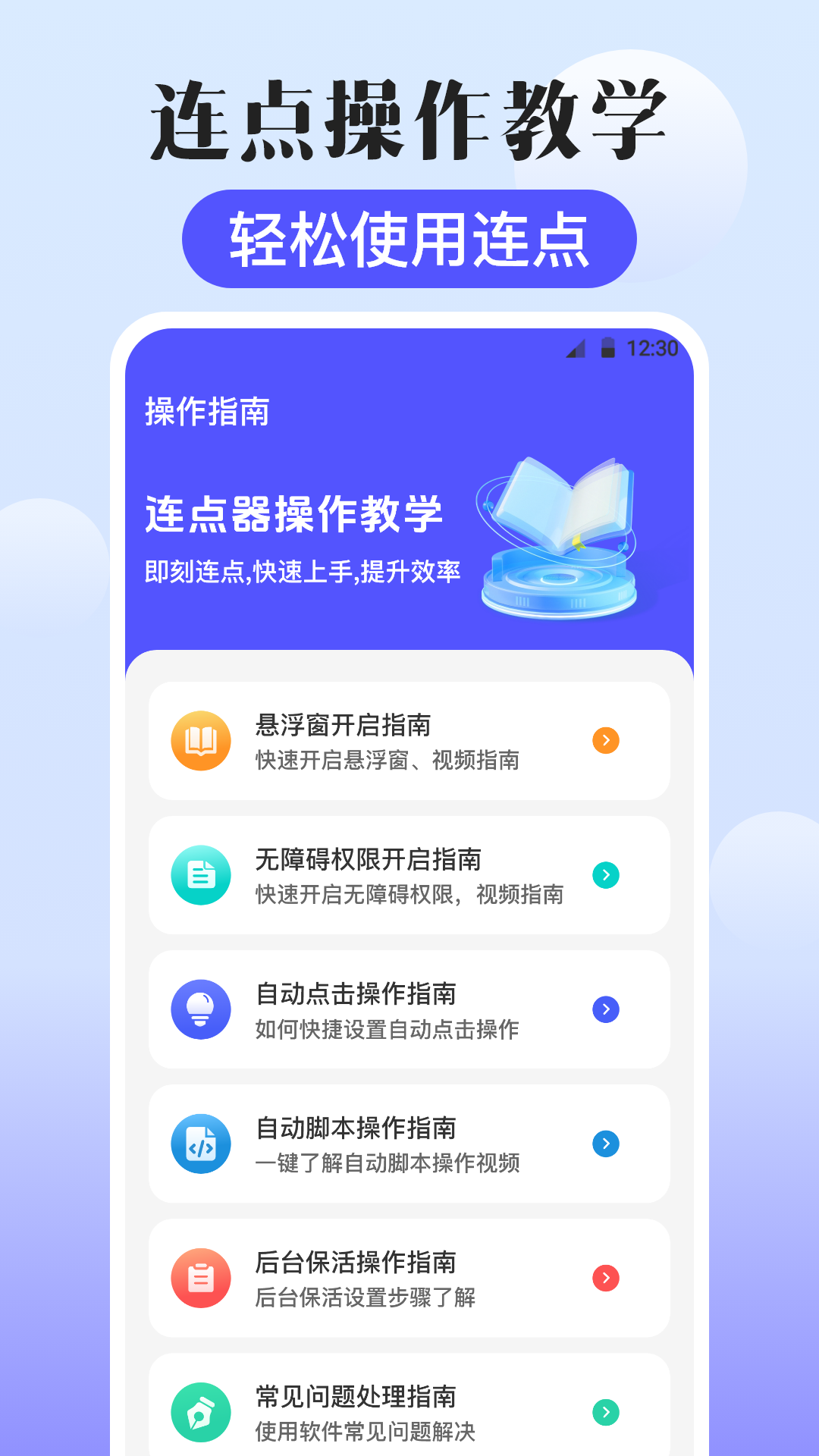Screen dimensions: 819x1456
Task: Select the red clipboard icon for 后台保活操作指南
Action: (x=199, y=1277)
